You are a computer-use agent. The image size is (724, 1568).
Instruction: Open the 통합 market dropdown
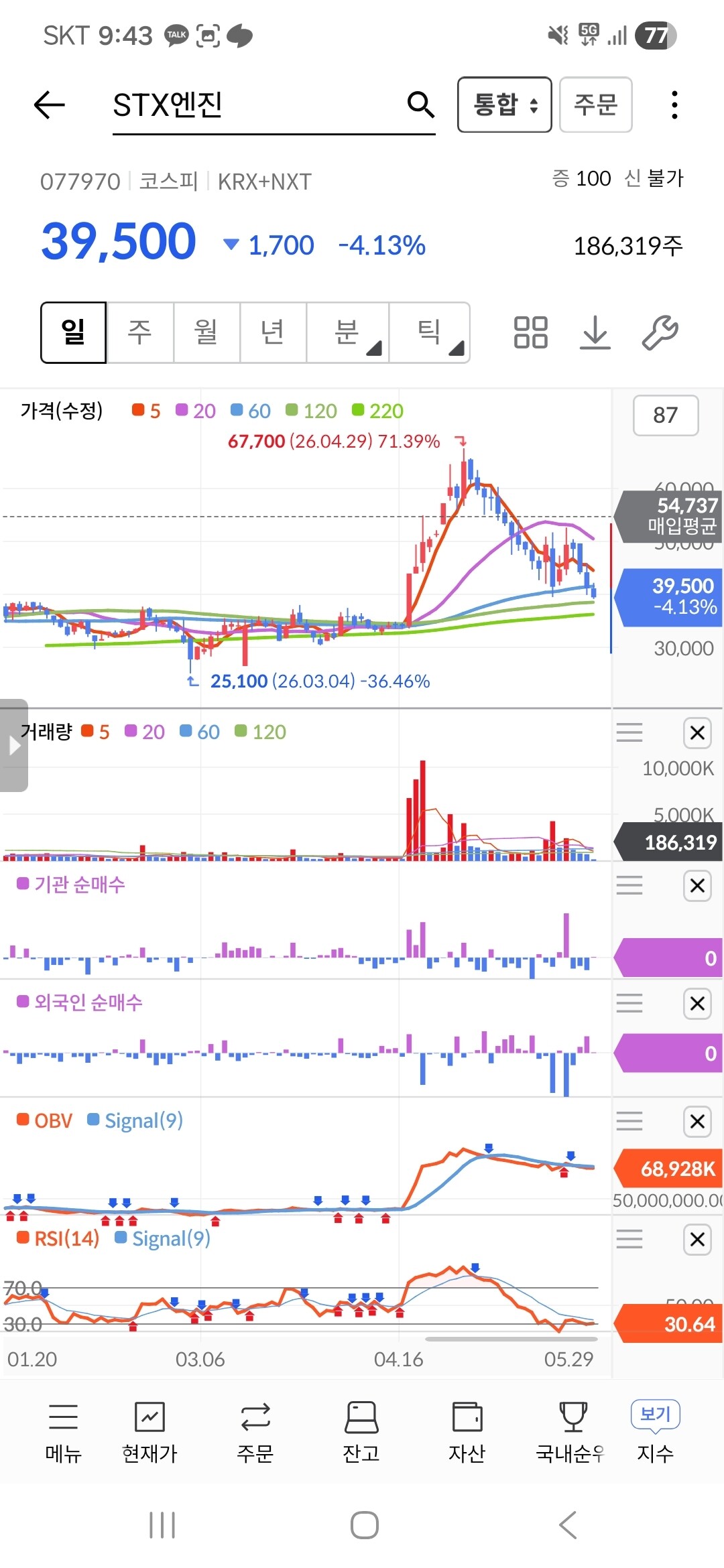(x=504, y=105)
